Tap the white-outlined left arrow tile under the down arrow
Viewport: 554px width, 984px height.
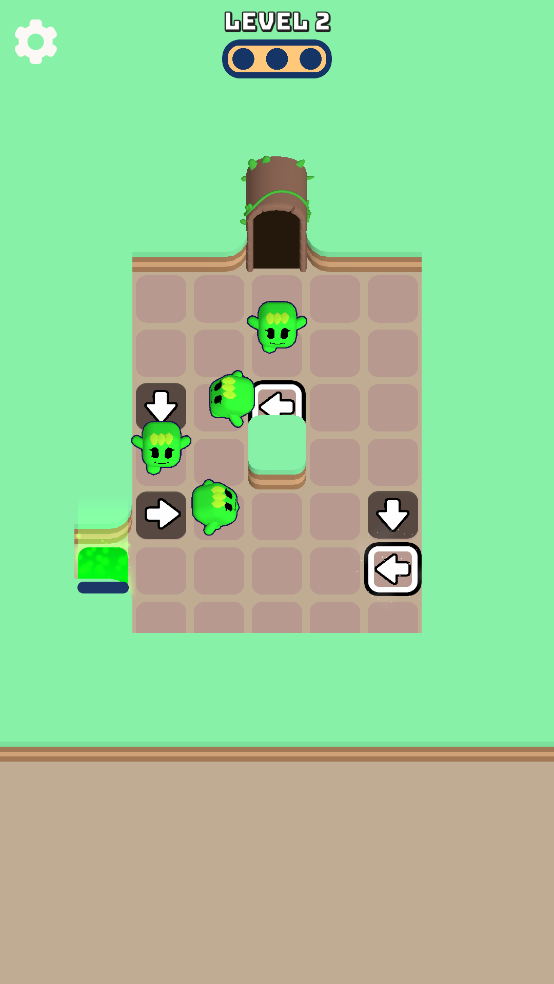point(393,569)
